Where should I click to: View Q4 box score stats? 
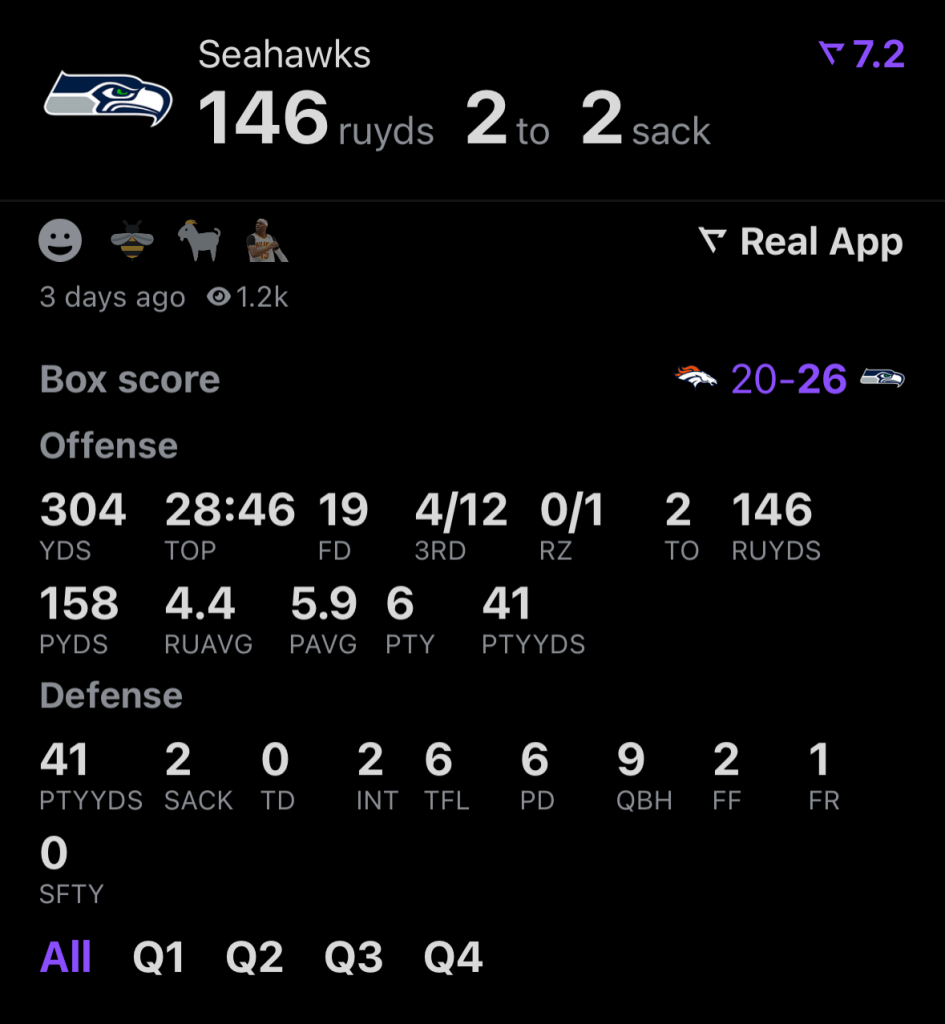pyautogui.click(x=453, y=958)
